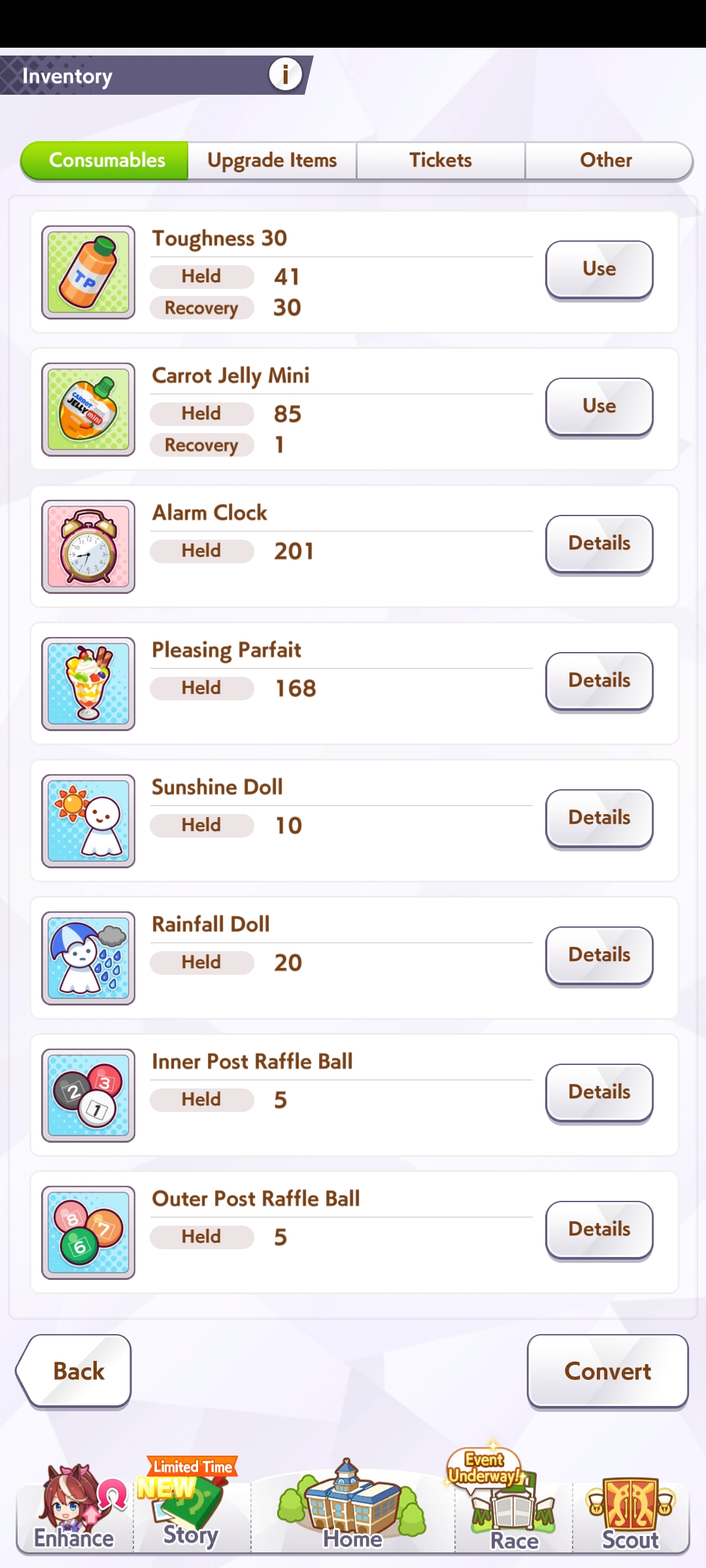Open the Inventory info icon
706x1568 pixels.
(286, 74)
